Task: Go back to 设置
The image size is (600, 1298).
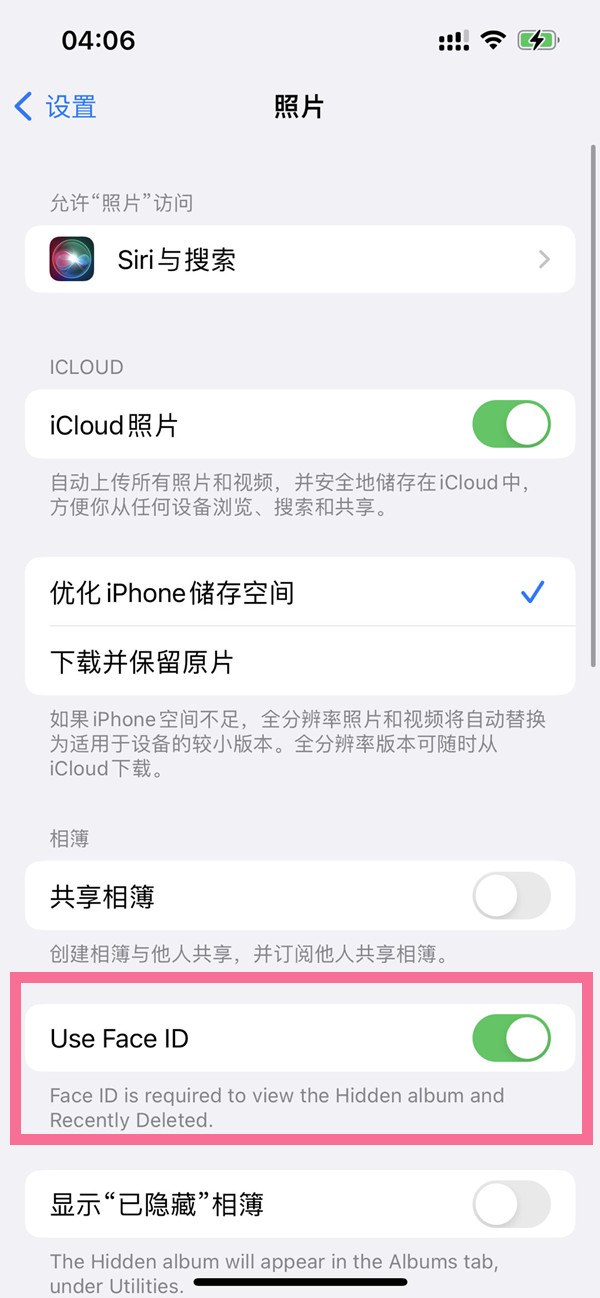Action: click(56, 106)
